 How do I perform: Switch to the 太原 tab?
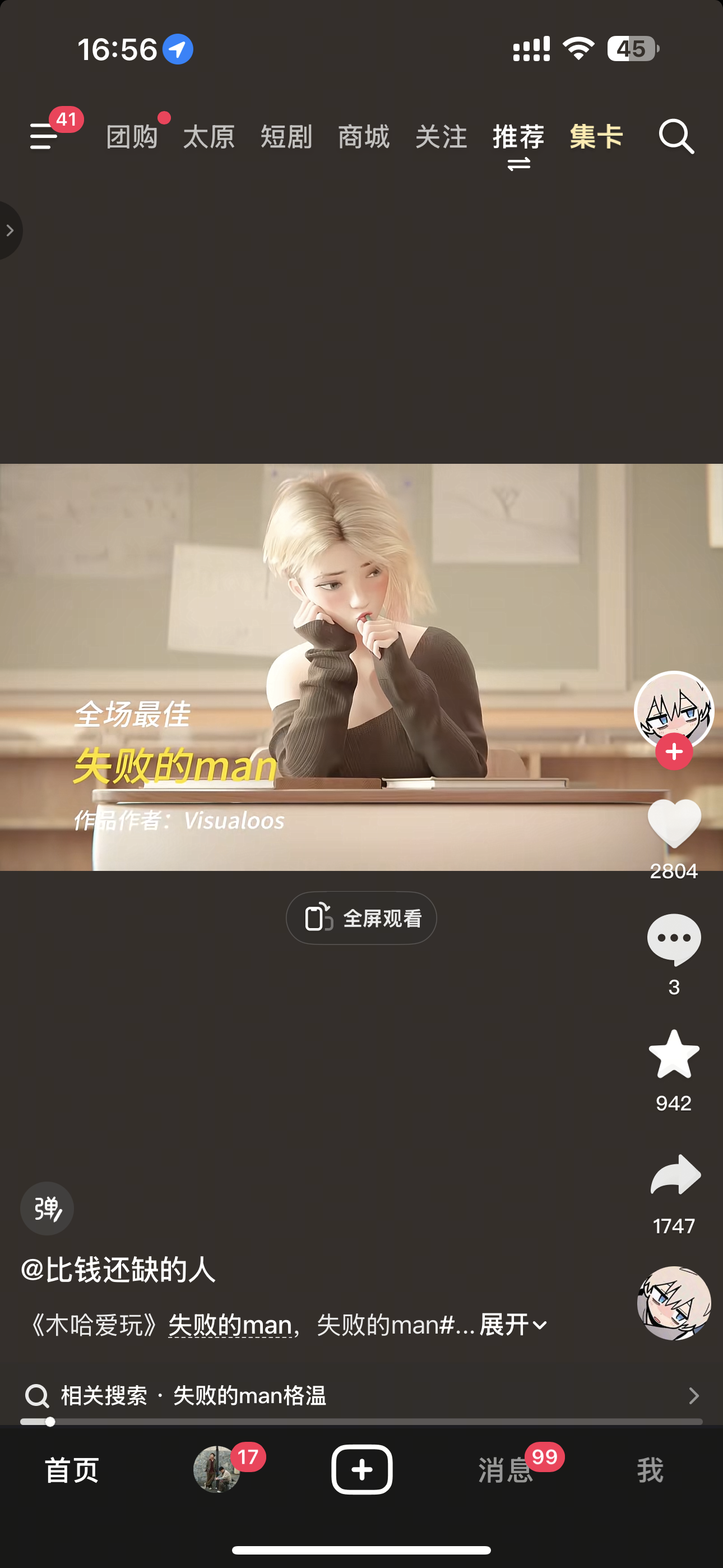pyautogui.click(x=208, y=136)
